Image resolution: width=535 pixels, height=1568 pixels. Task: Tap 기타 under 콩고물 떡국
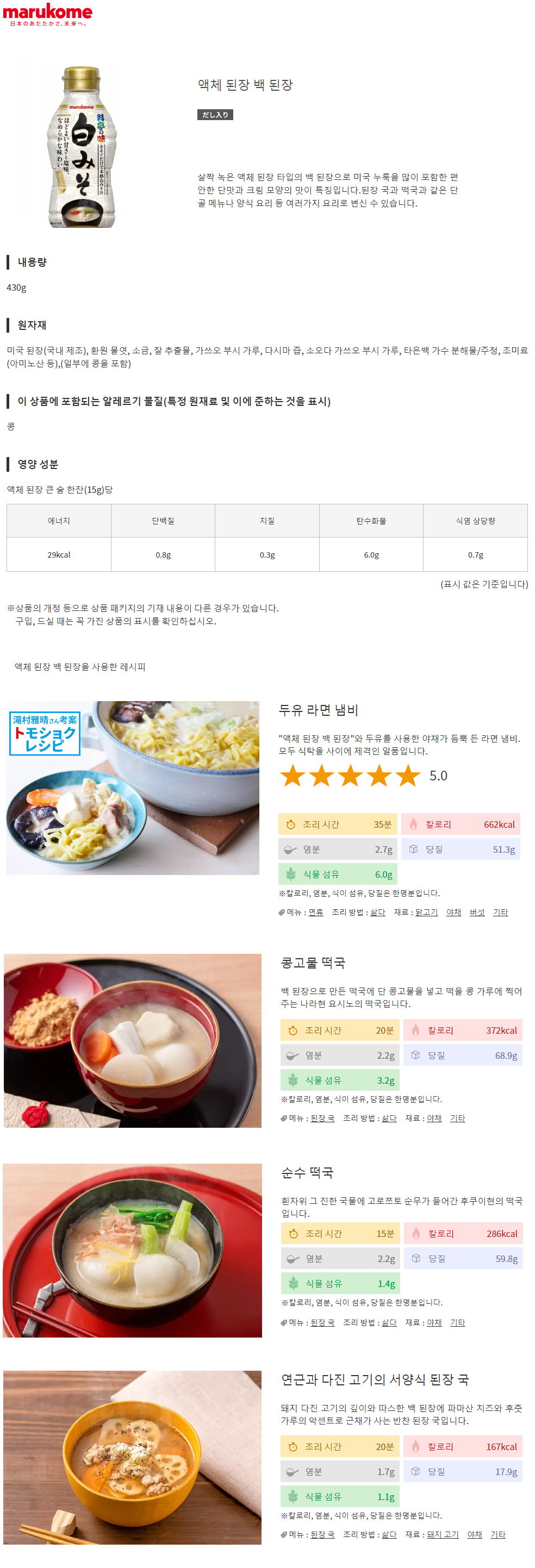coord(458,1118)
